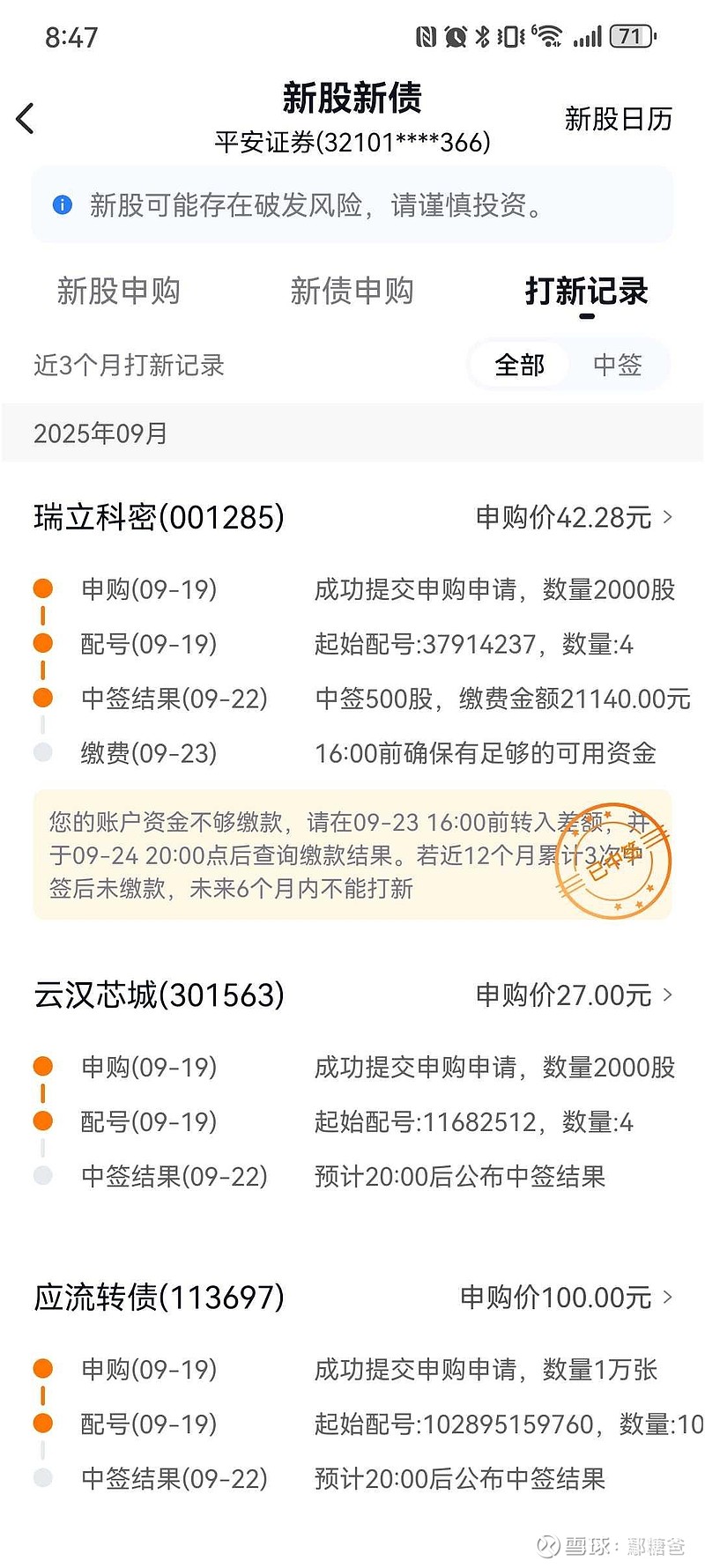The width and height of the screenshot is (705, 1568).
Task: Tap the alarm clock icon in the status bar
Action: click(x=456, y=36)
